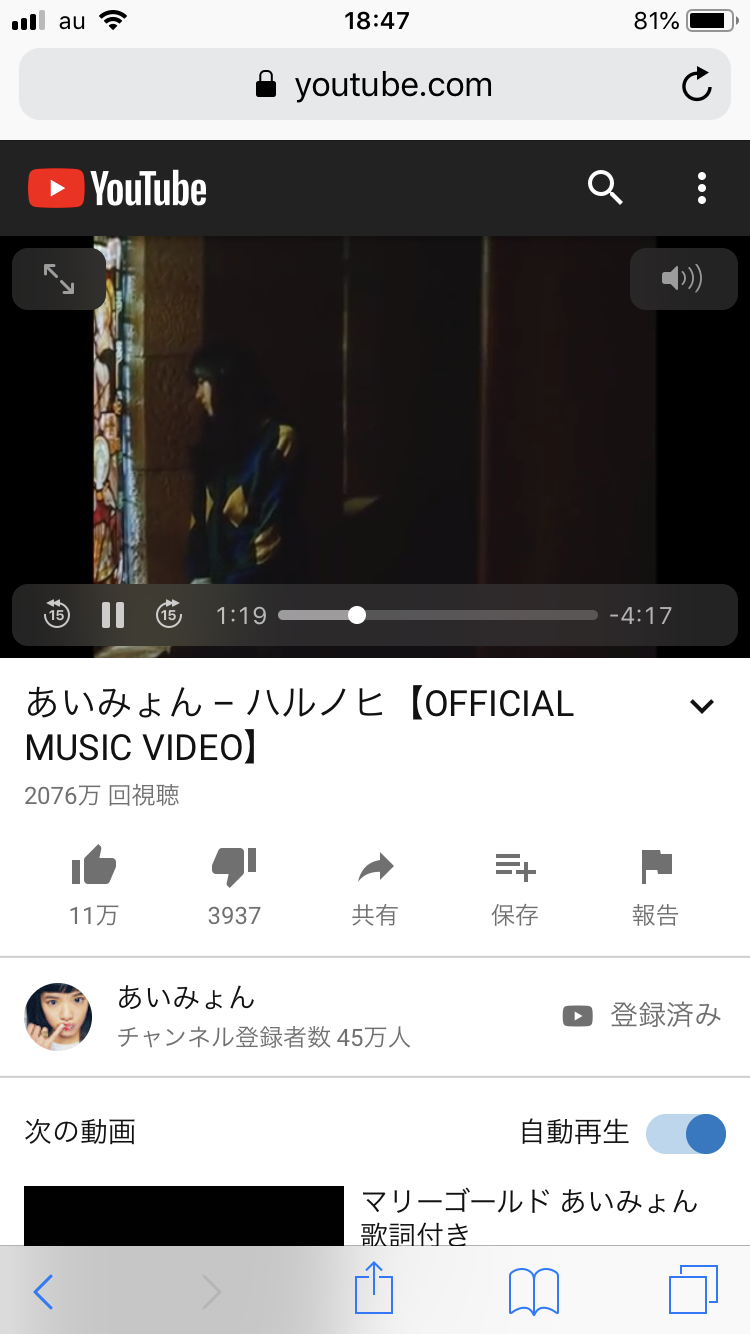Tap the 登録済み subscribed button

[642, 1016]
